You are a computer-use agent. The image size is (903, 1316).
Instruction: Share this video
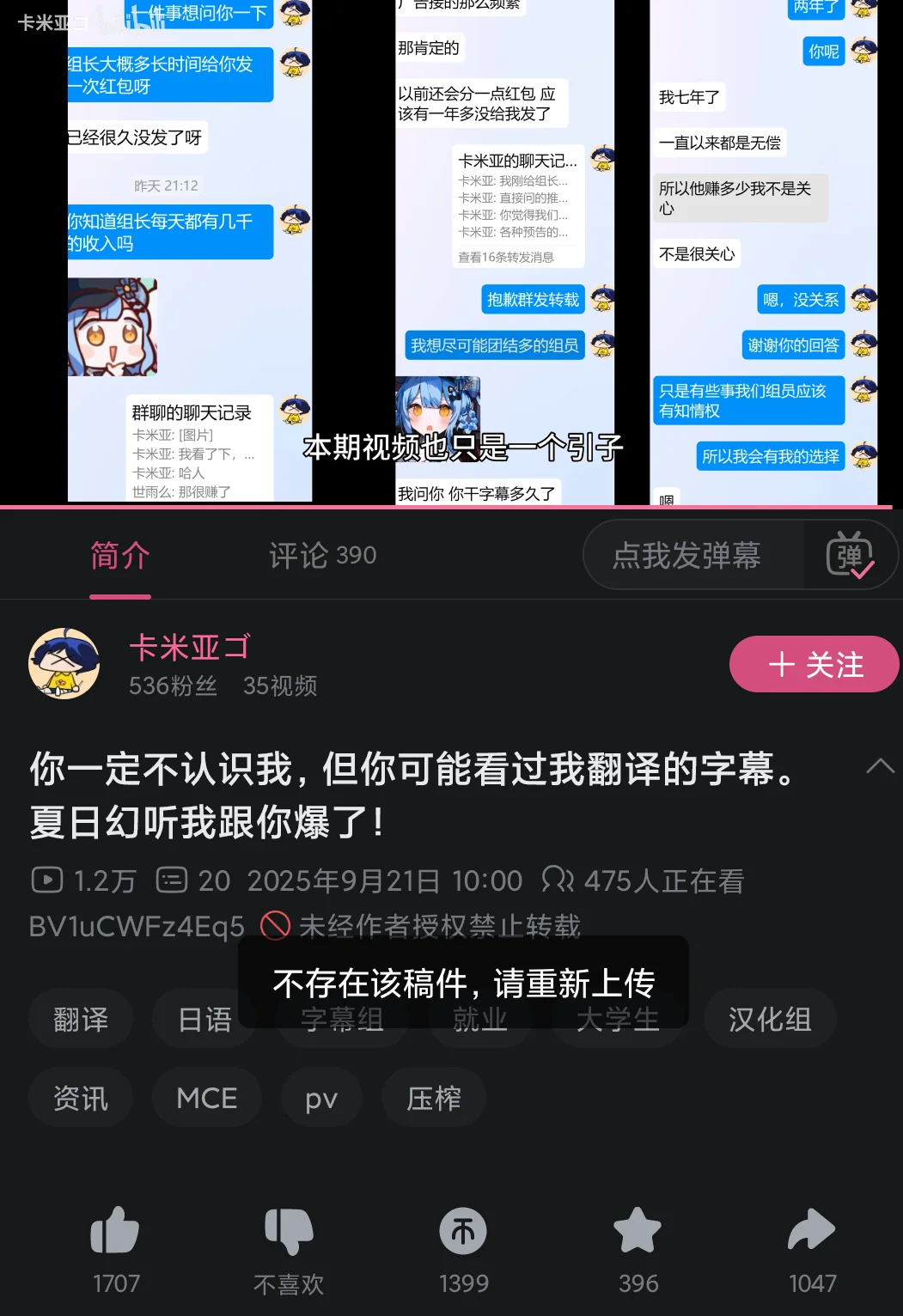click(811, 1233)
